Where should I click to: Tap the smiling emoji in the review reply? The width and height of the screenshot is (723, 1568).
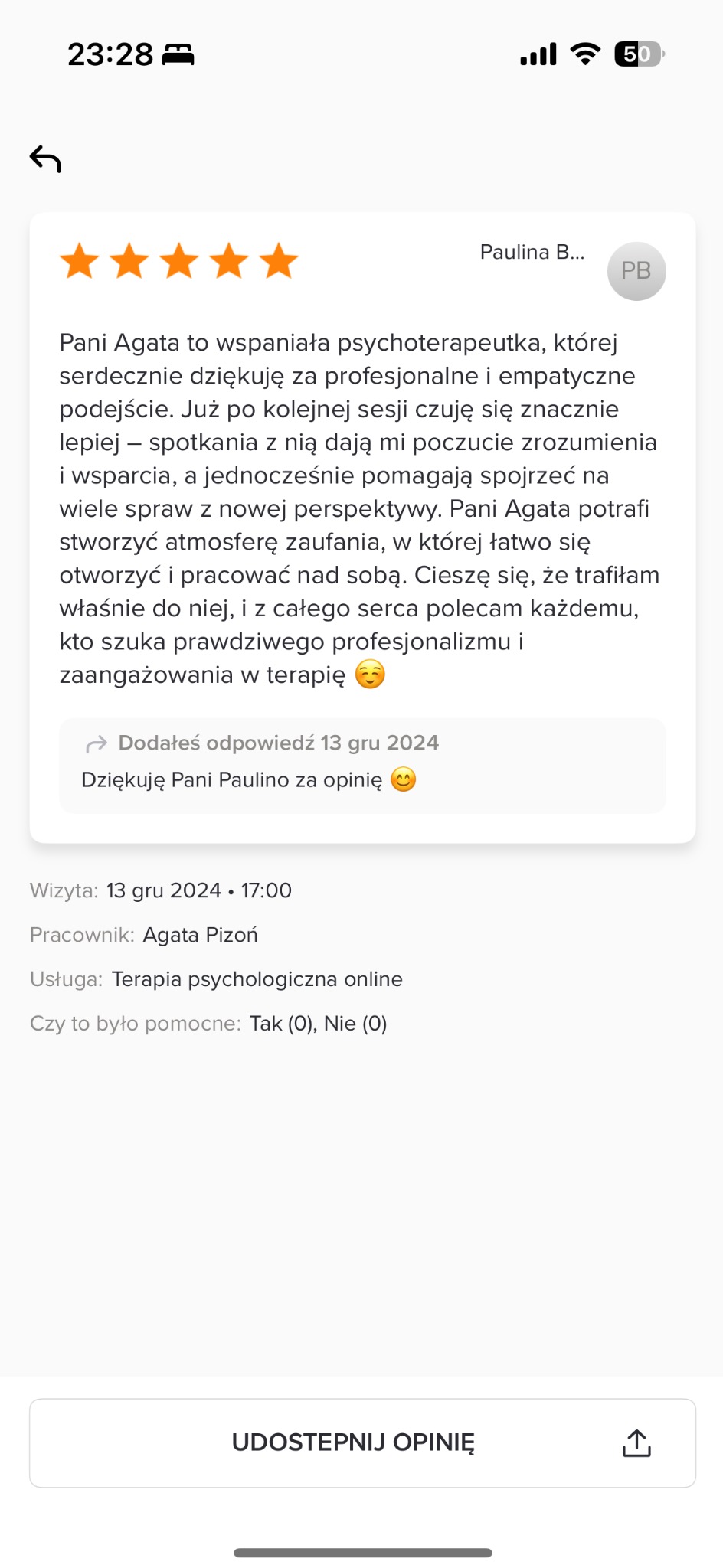coord(404,779)
